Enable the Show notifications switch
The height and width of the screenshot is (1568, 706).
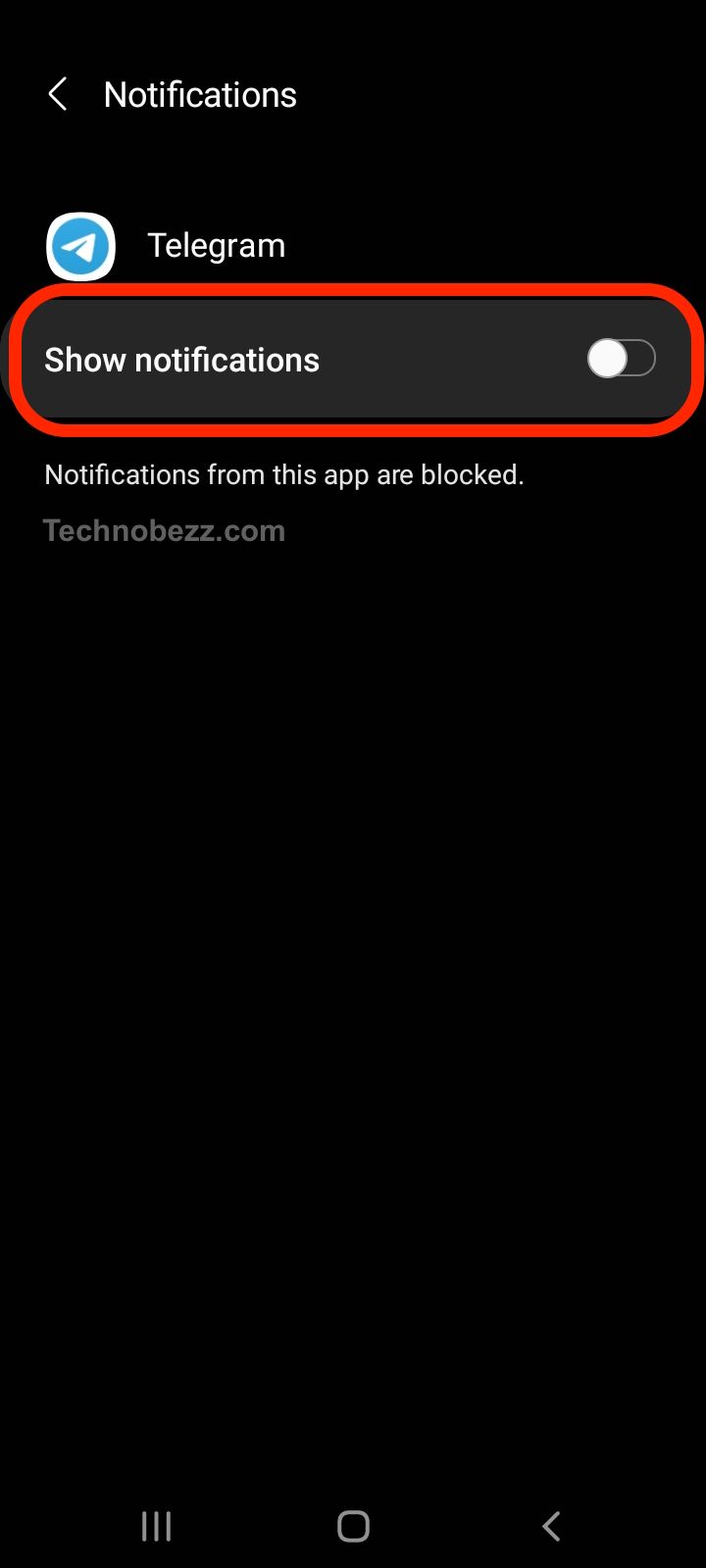click(x=622, y=359)
